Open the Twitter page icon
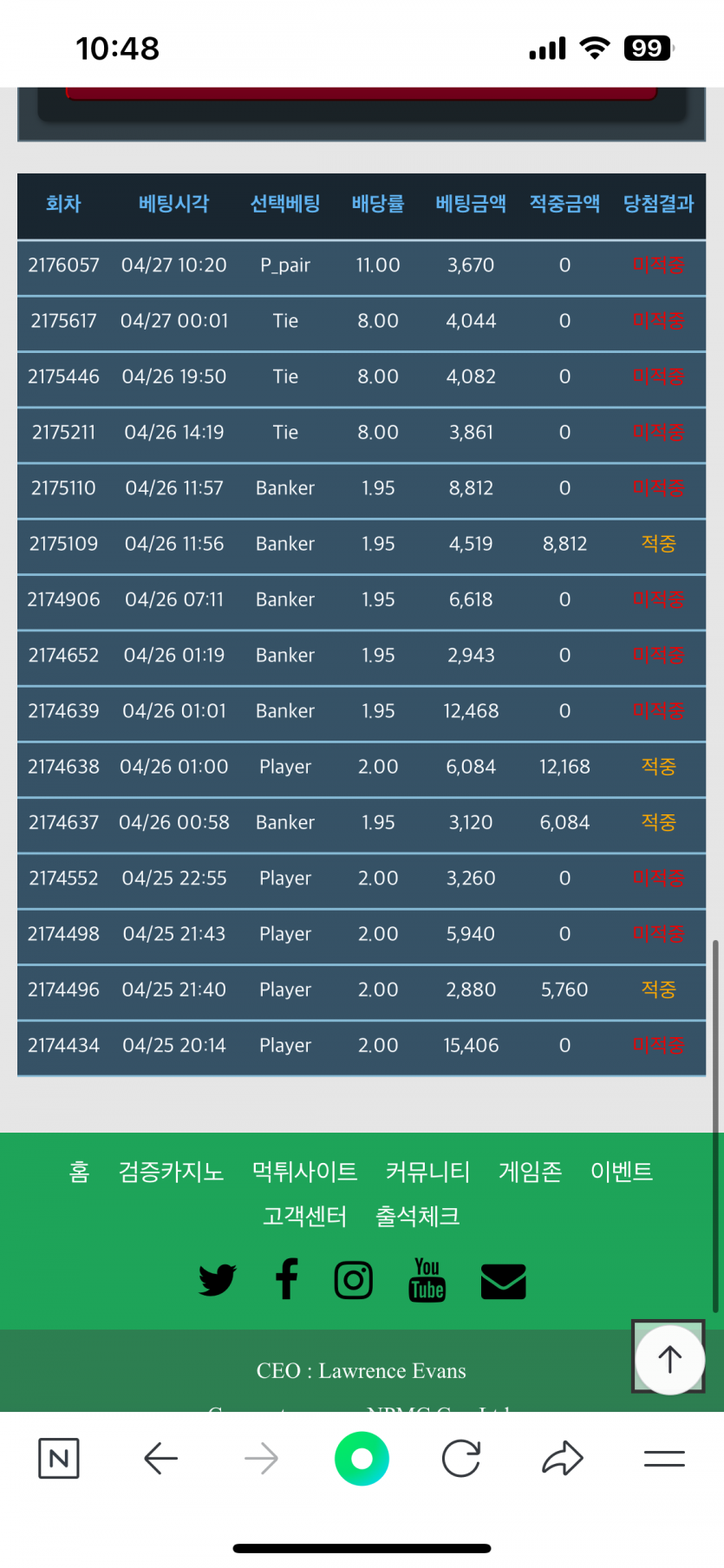This screenshot has width=724, height=1568. pyautogui.click(x=217, y=1280)
